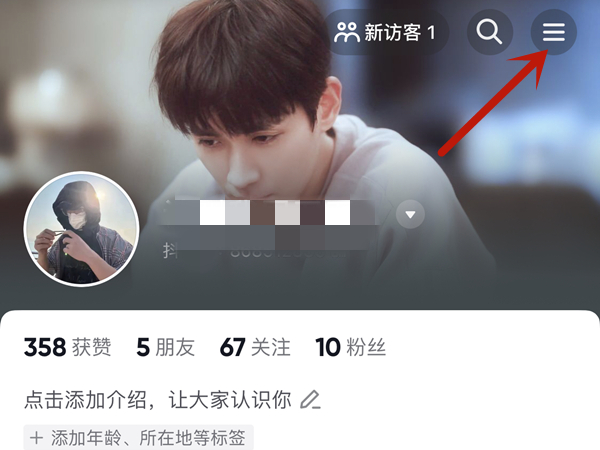This screenshot has width=600, height=450.
Task: View the 10 粉丝 followers list
Action: pyautogui.click(x=350, y=348)
